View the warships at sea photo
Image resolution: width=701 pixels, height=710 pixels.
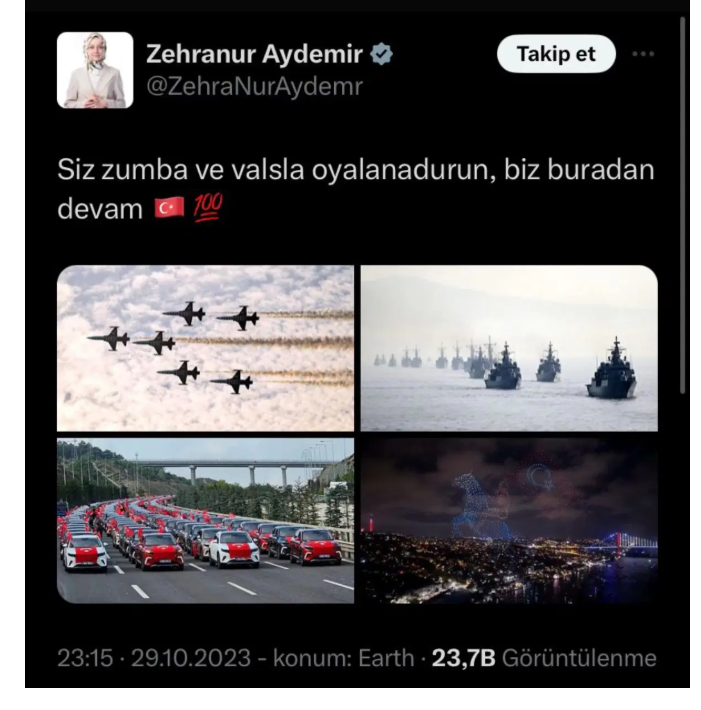(509, 348)
